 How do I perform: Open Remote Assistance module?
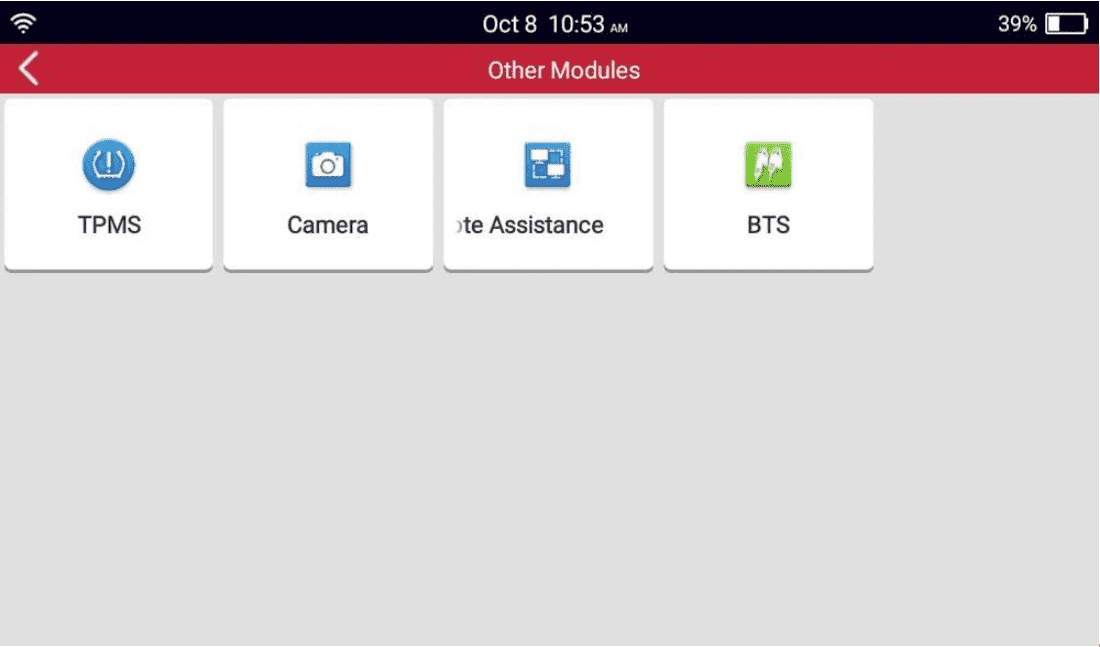click(x=548, y=185)
